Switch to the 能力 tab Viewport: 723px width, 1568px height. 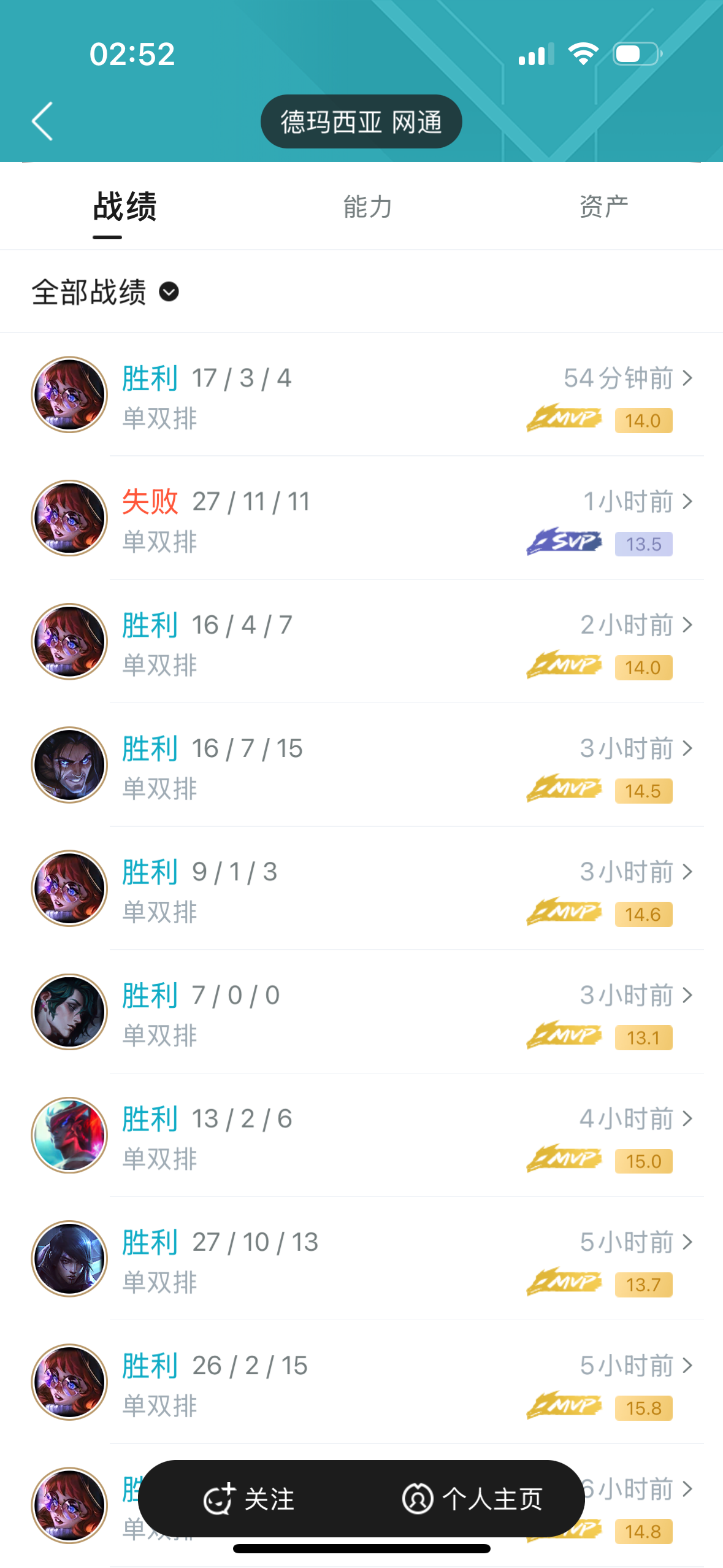click(x=367, y=207)
